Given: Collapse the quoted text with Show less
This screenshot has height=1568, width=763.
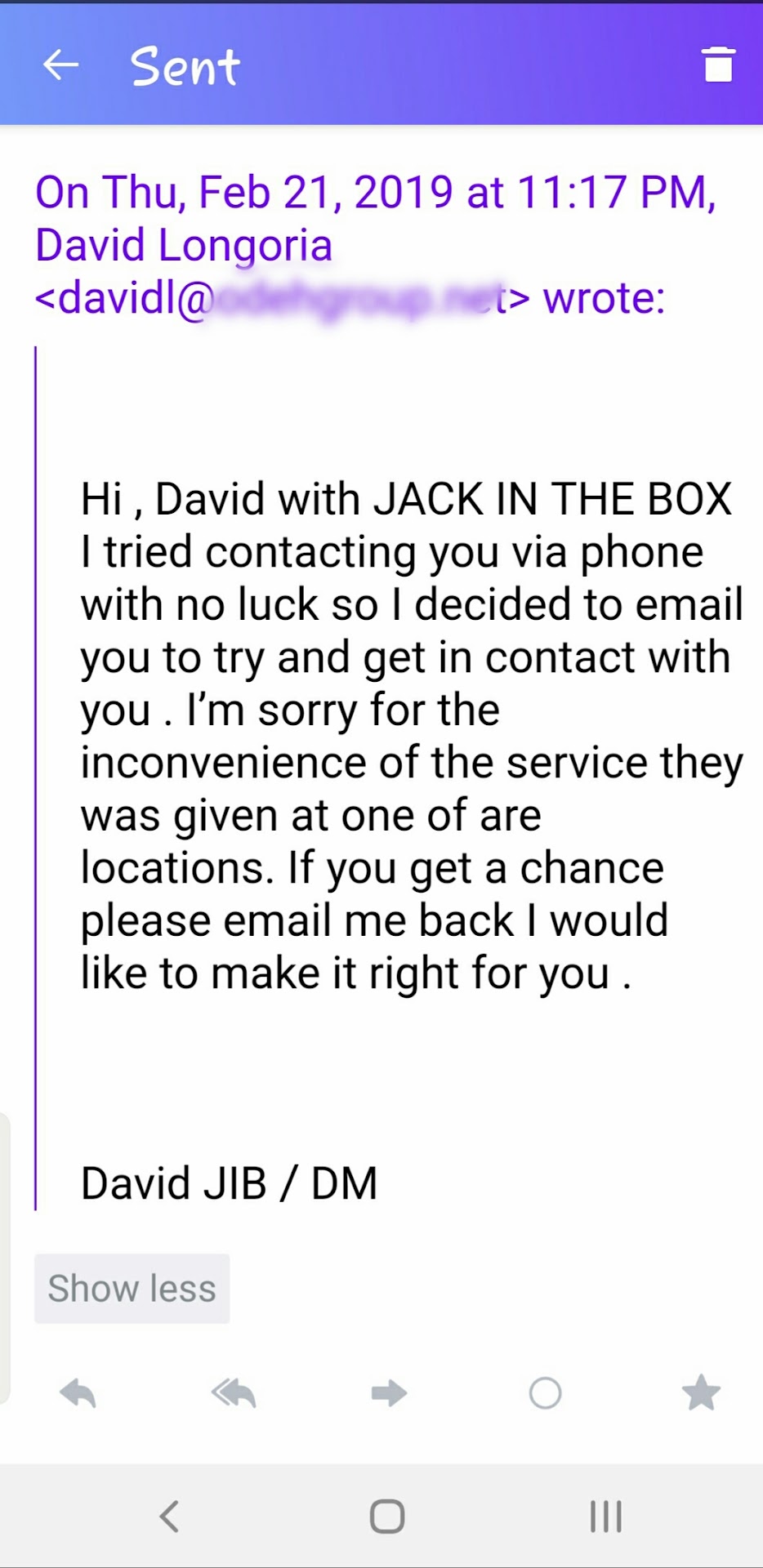Looking at the screenshot, I should [x=132, y=1289].
